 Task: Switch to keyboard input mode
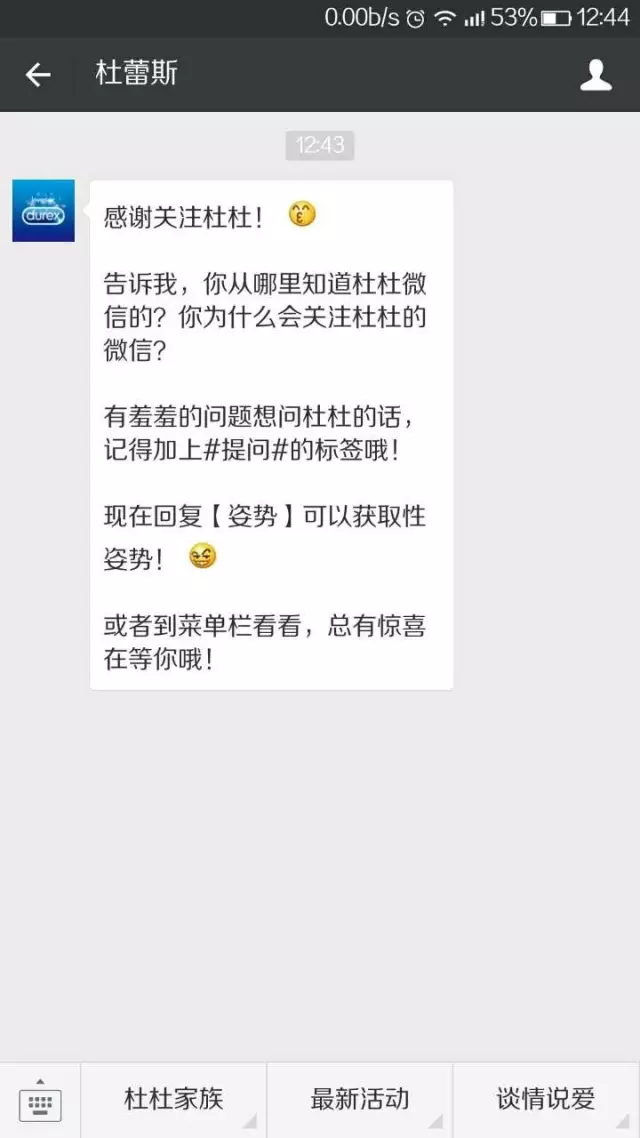tap(40, 1100)
